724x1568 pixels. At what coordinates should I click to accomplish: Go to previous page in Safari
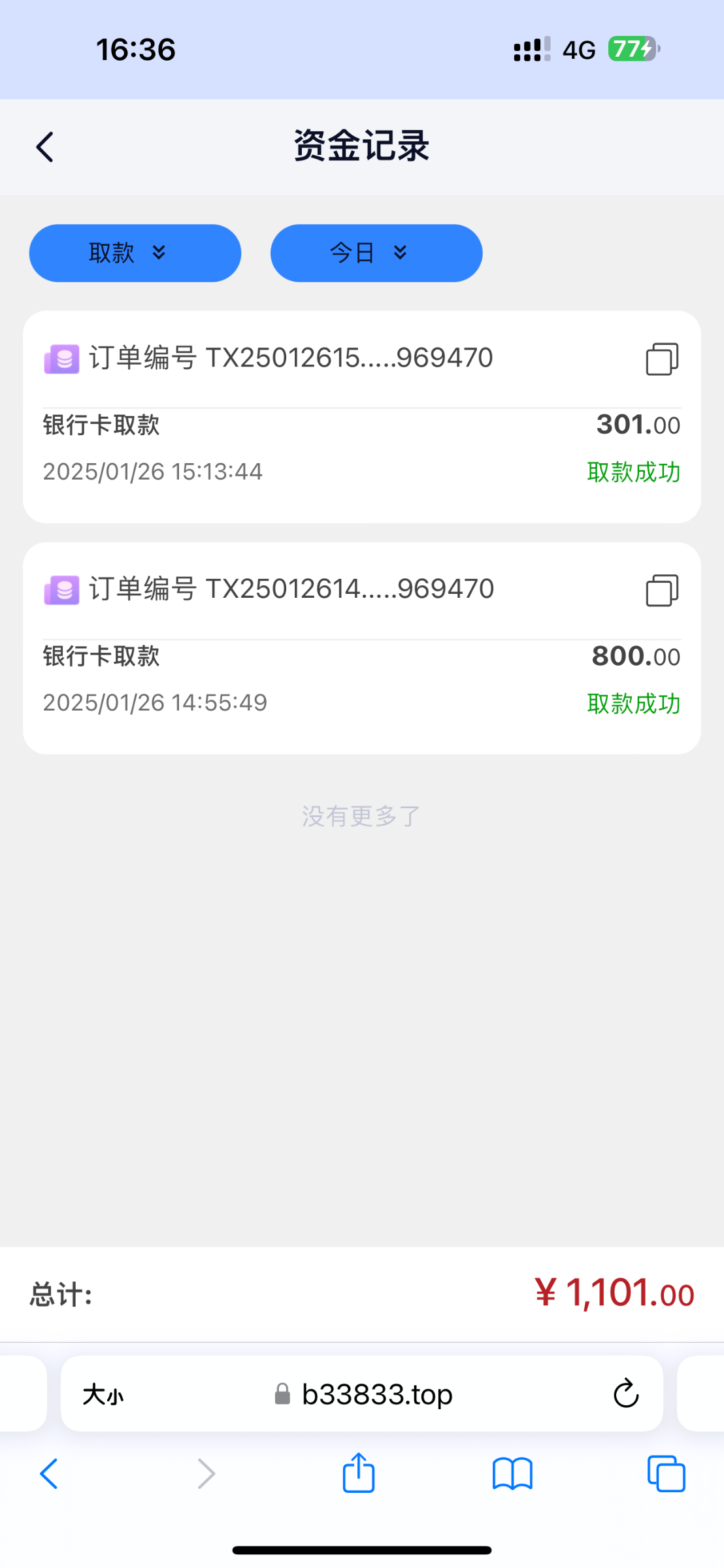point(49,1474)
